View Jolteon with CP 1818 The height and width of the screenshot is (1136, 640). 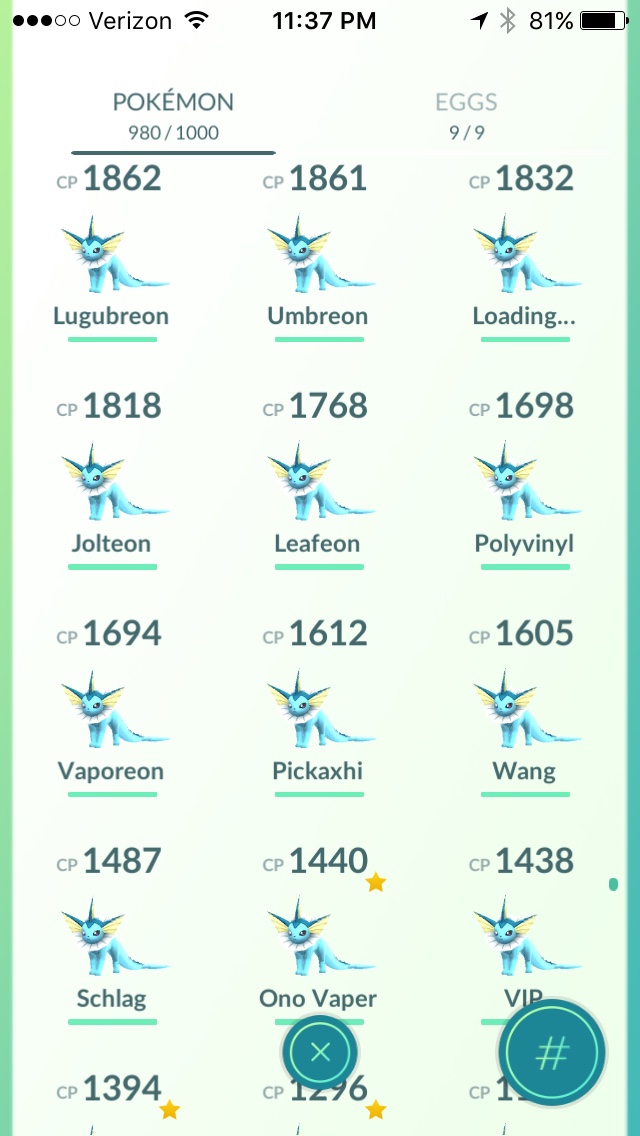112,480
